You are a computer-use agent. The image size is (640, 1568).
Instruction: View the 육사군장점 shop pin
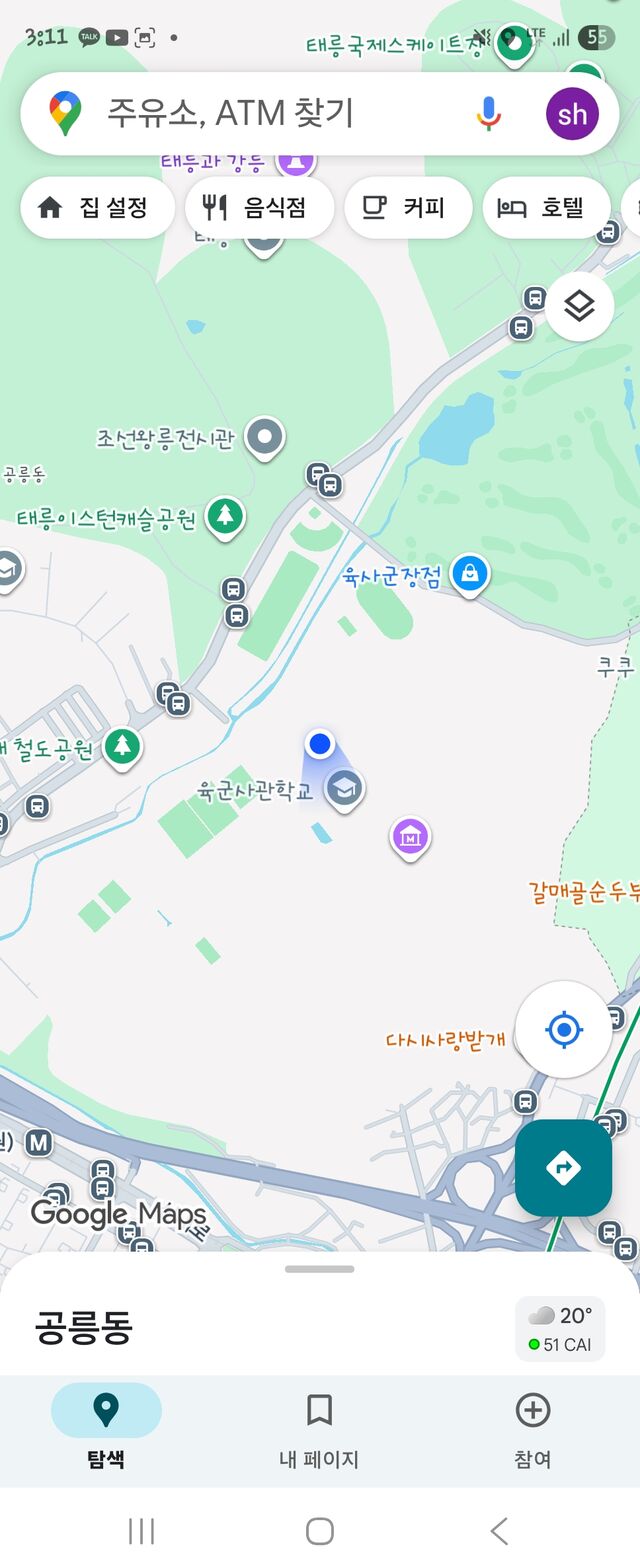(x=469, y=574)
